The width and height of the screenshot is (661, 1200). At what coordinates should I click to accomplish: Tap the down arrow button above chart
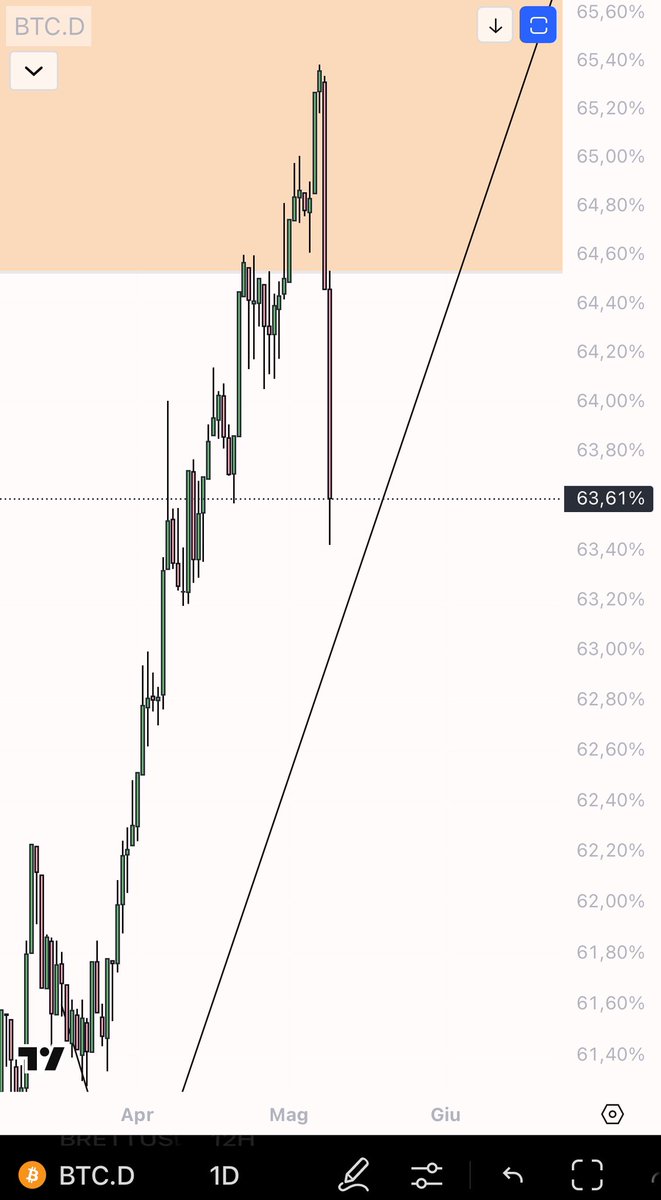495,25
